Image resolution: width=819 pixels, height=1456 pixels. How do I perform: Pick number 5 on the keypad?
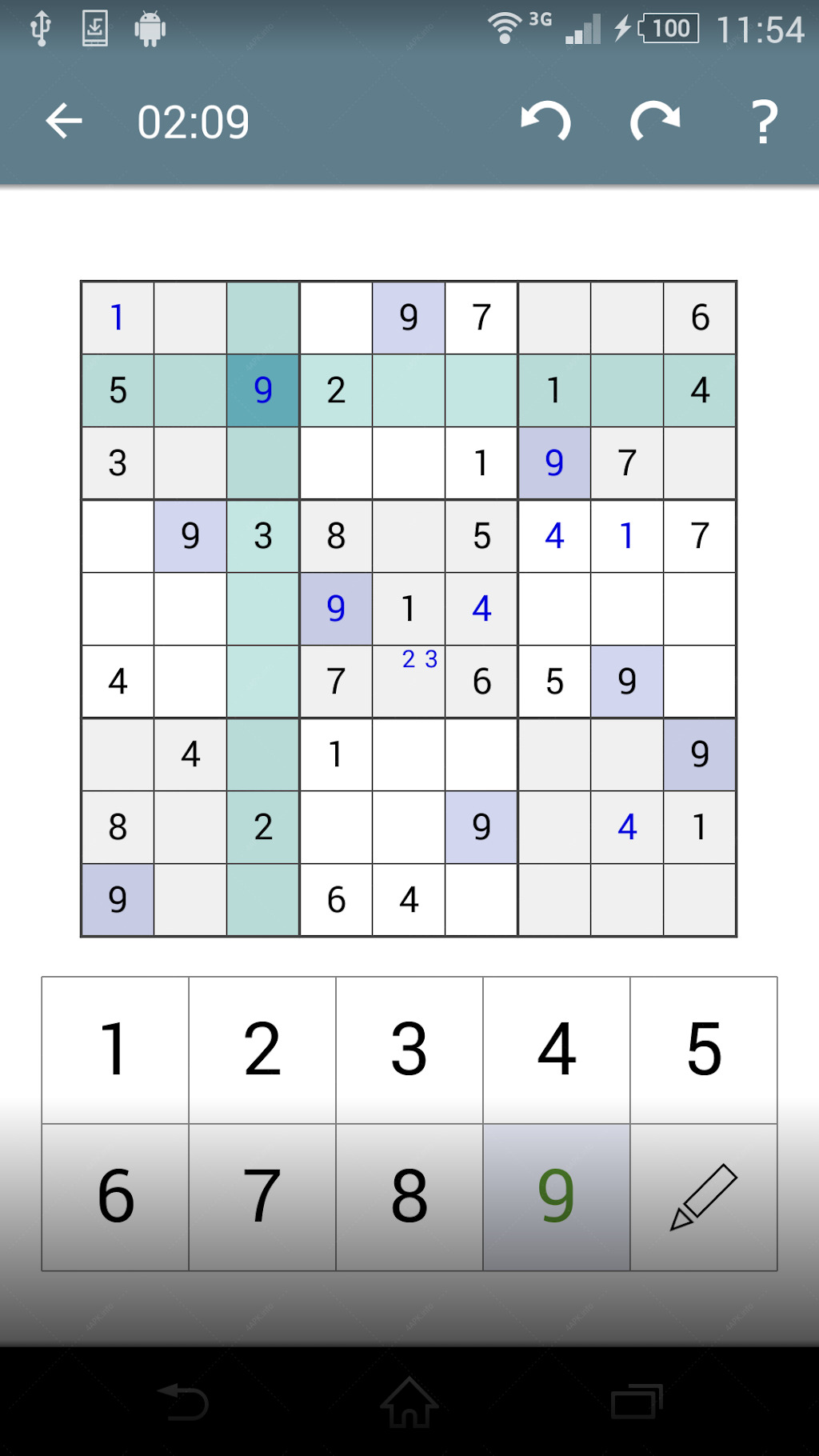(x=704, y=1050)
